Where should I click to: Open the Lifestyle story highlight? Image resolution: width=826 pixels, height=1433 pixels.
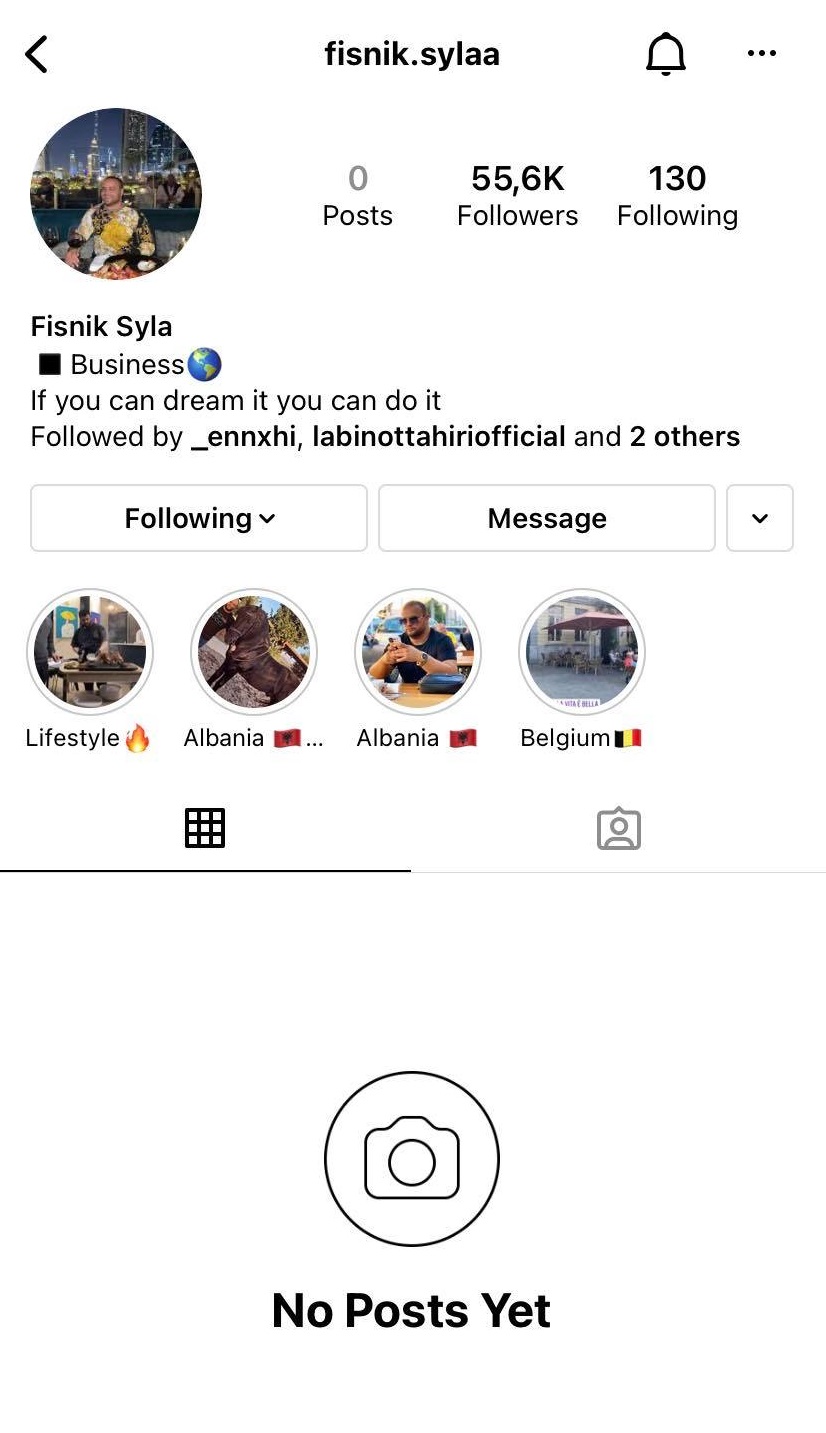coord(90,652)
